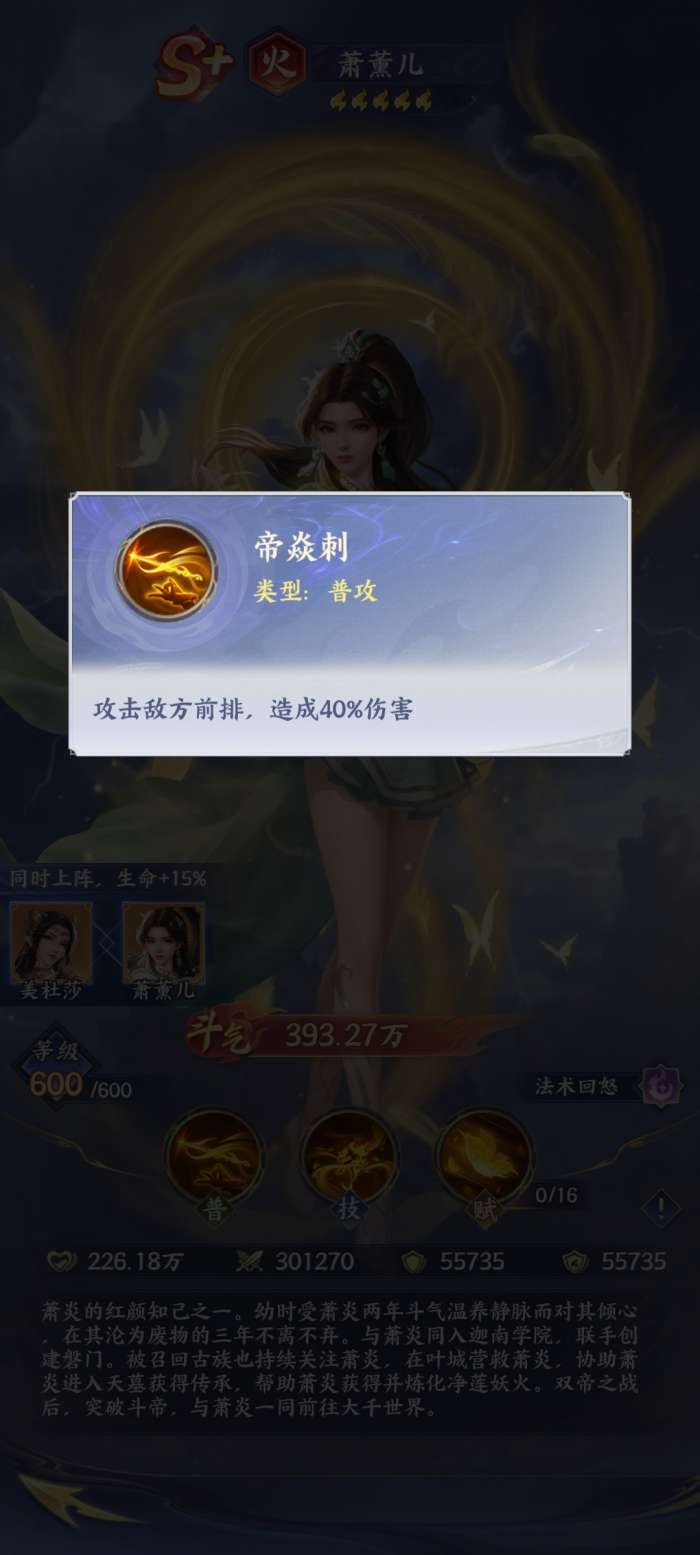View the 赋 talent skill icon
Viewport: 700px width, 1555px height.
483,1157
